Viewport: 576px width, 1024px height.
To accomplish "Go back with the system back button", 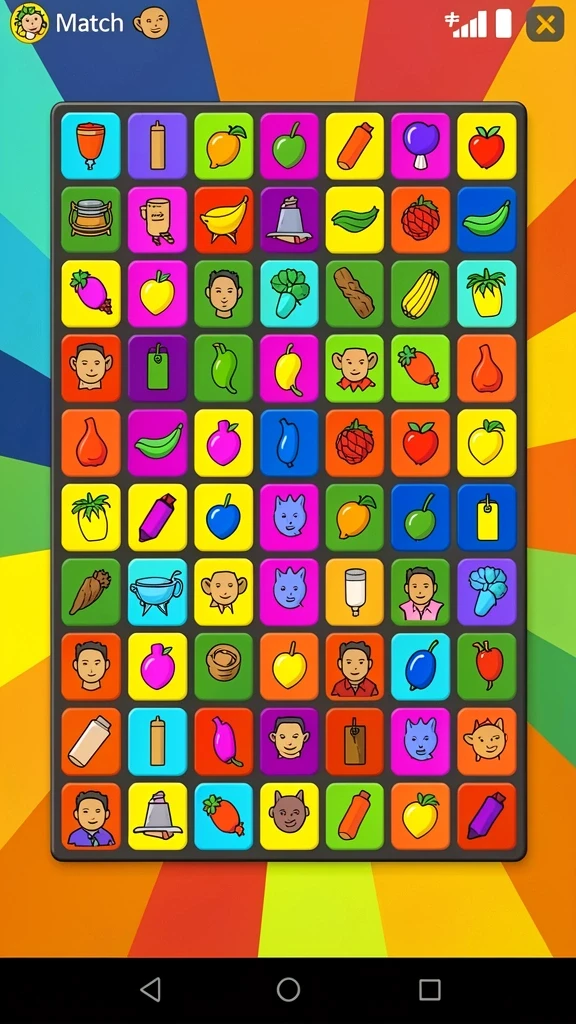I will [151, 989].
